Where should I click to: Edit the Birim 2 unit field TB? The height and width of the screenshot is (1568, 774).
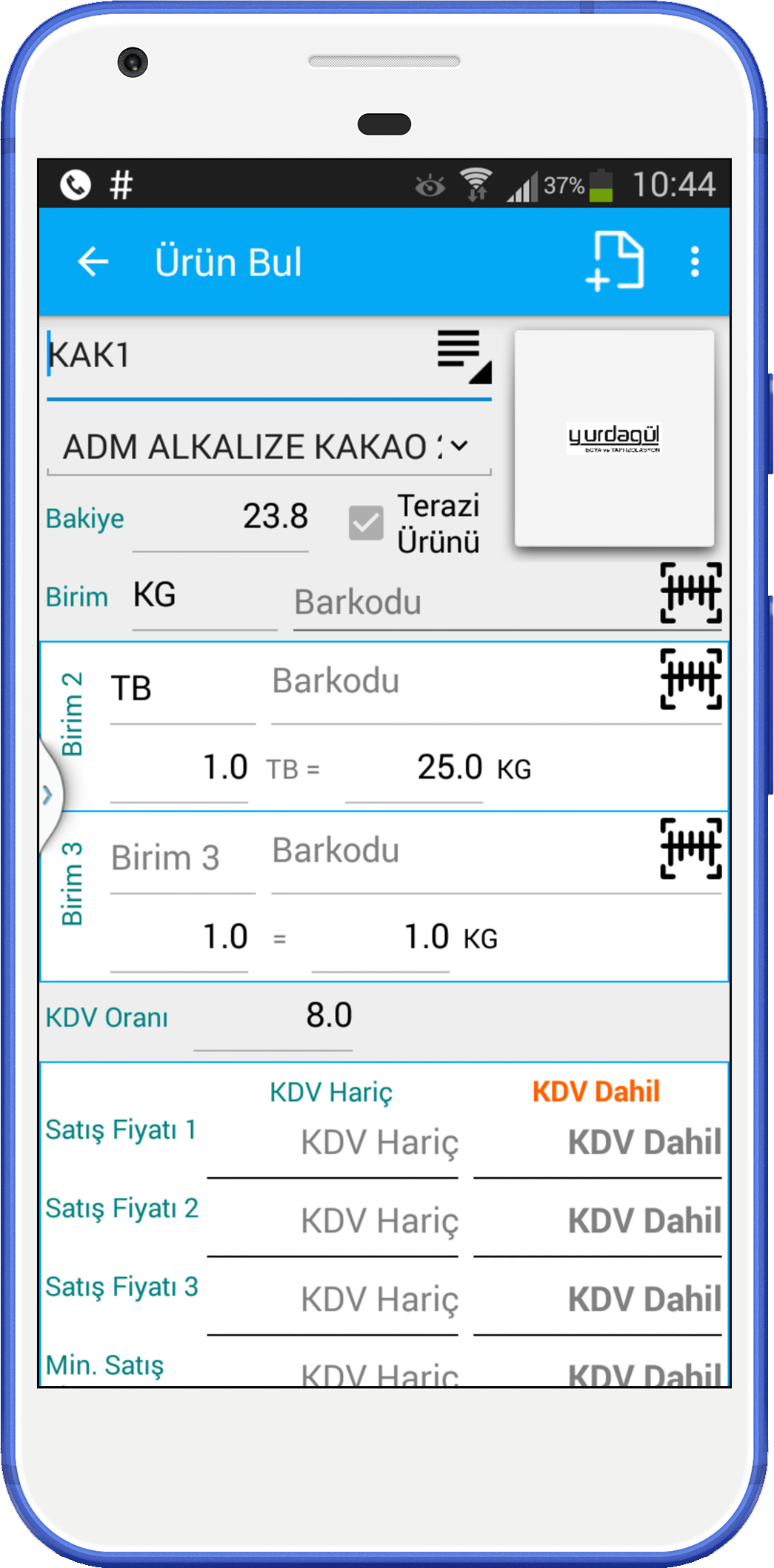point(182,688)
